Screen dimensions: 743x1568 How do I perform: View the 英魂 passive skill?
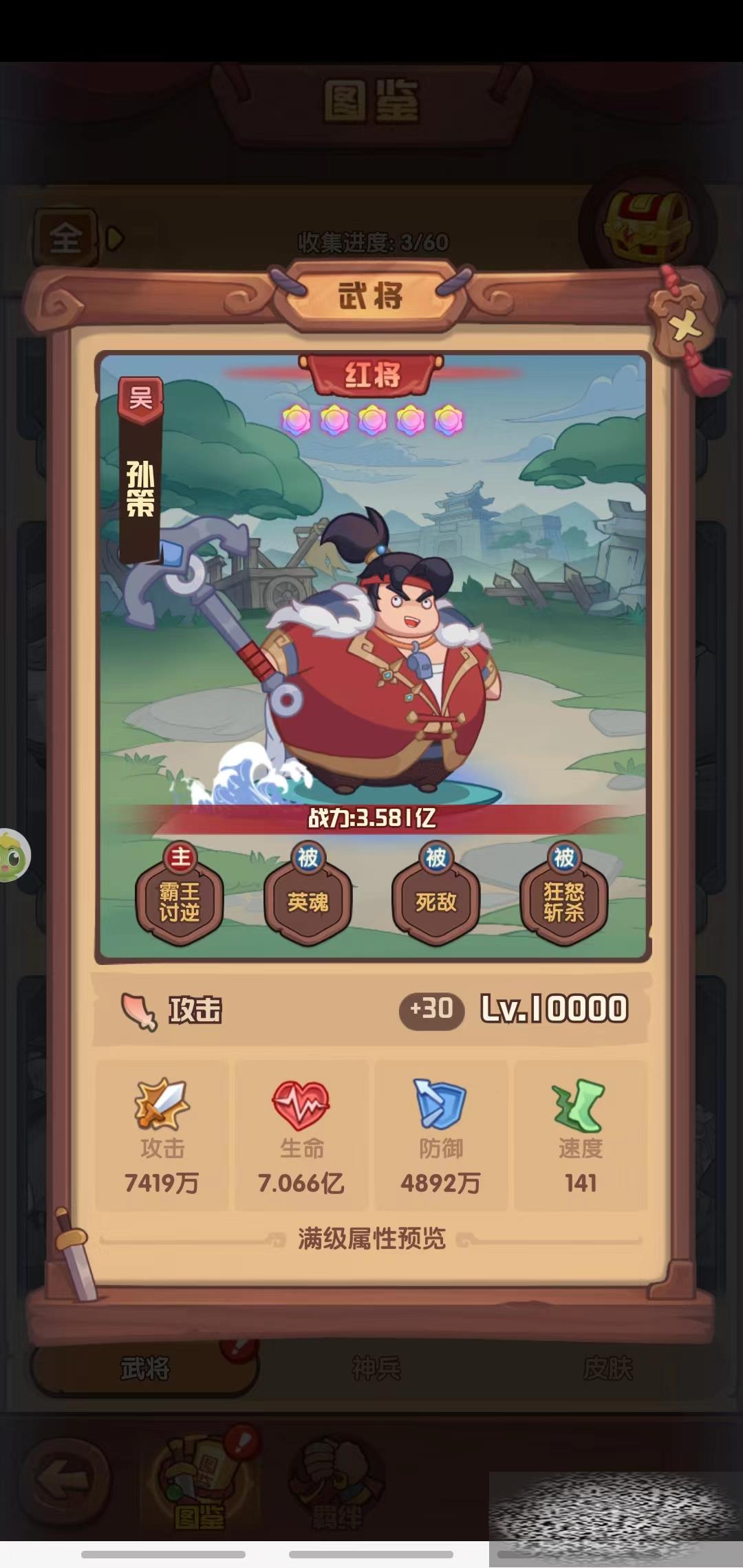point(308,901)
